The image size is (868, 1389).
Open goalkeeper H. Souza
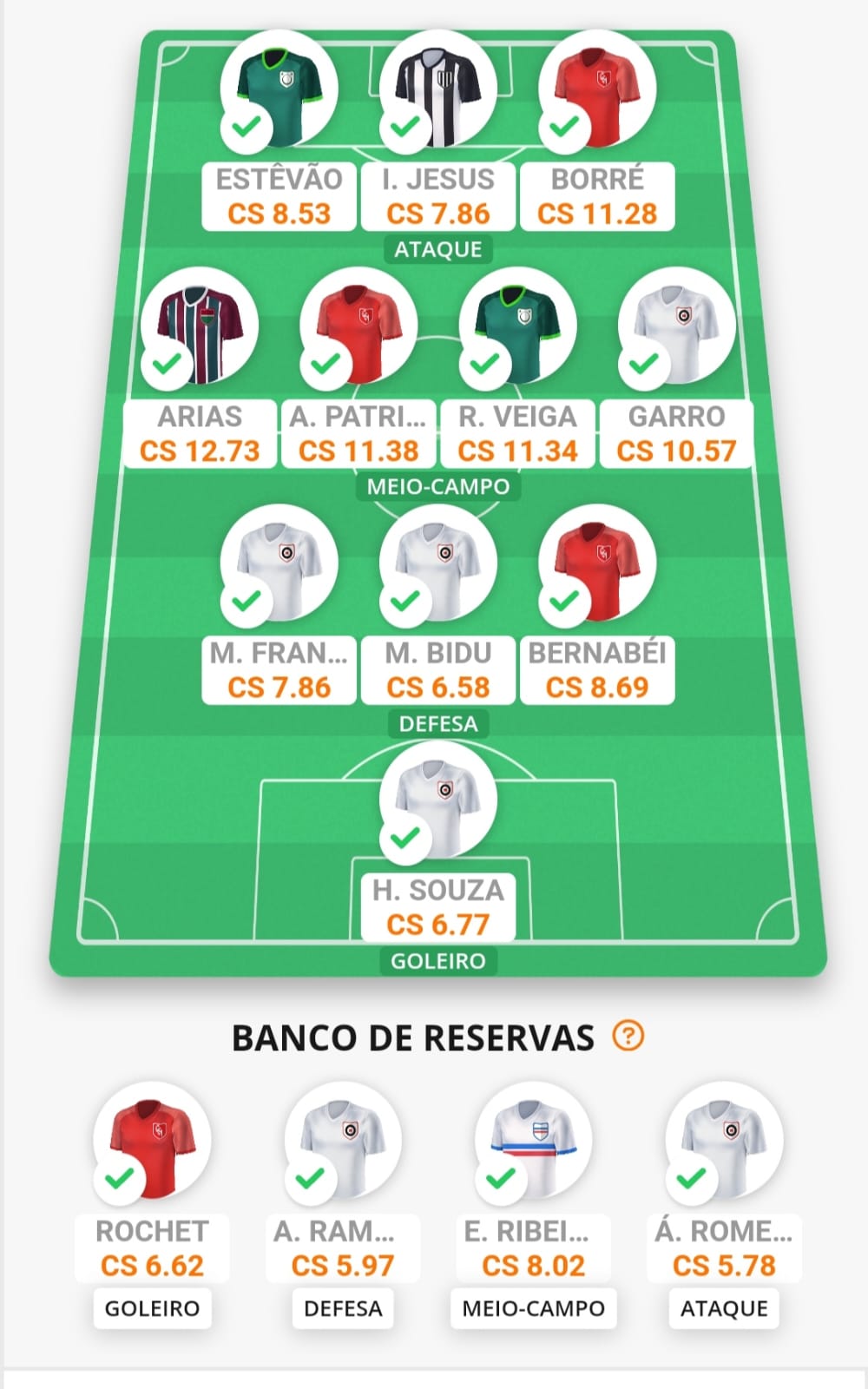coord(437,841)
